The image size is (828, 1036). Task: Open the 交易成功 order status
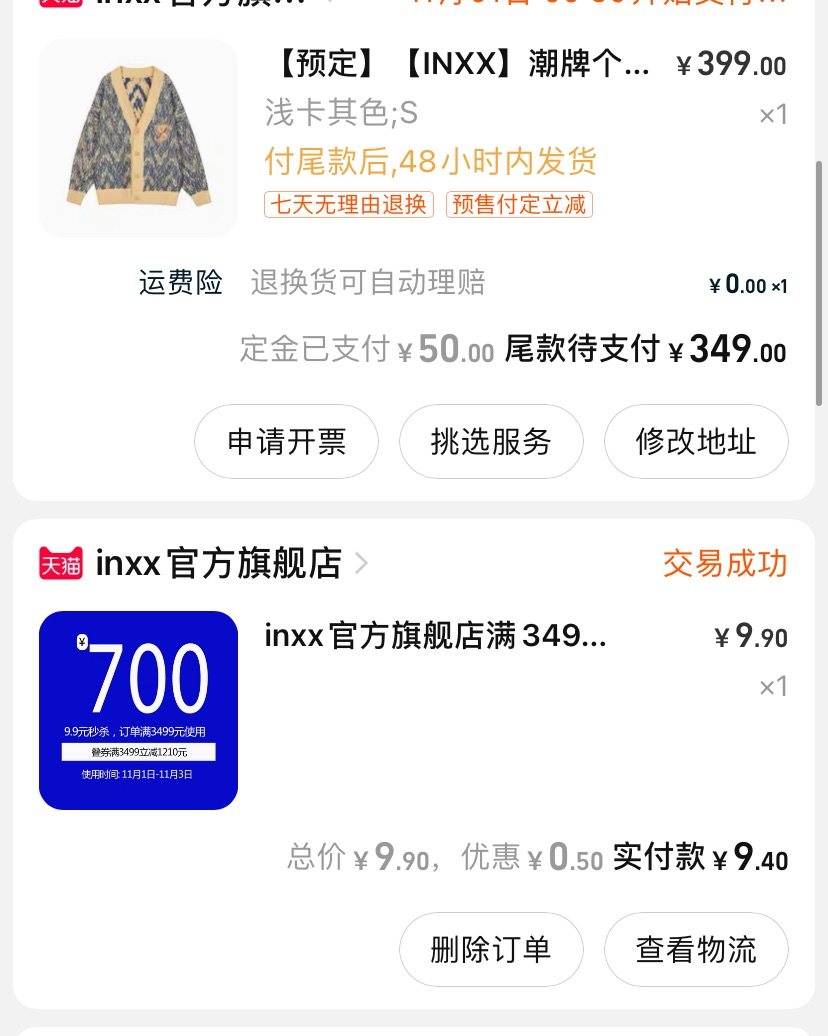click(x=725, y=563)
